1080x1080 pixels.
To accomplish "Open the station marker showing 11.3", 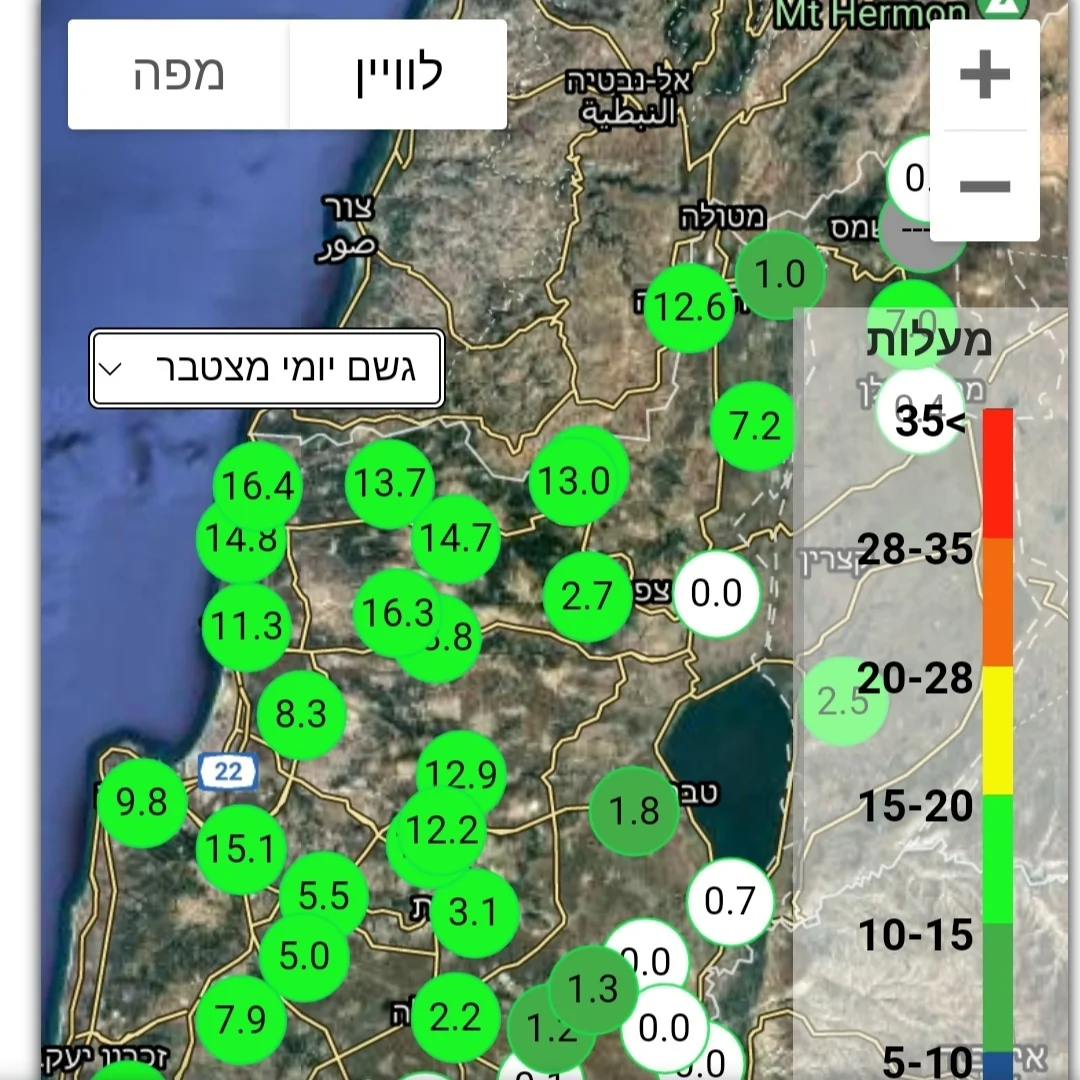I will coord(246,627).
